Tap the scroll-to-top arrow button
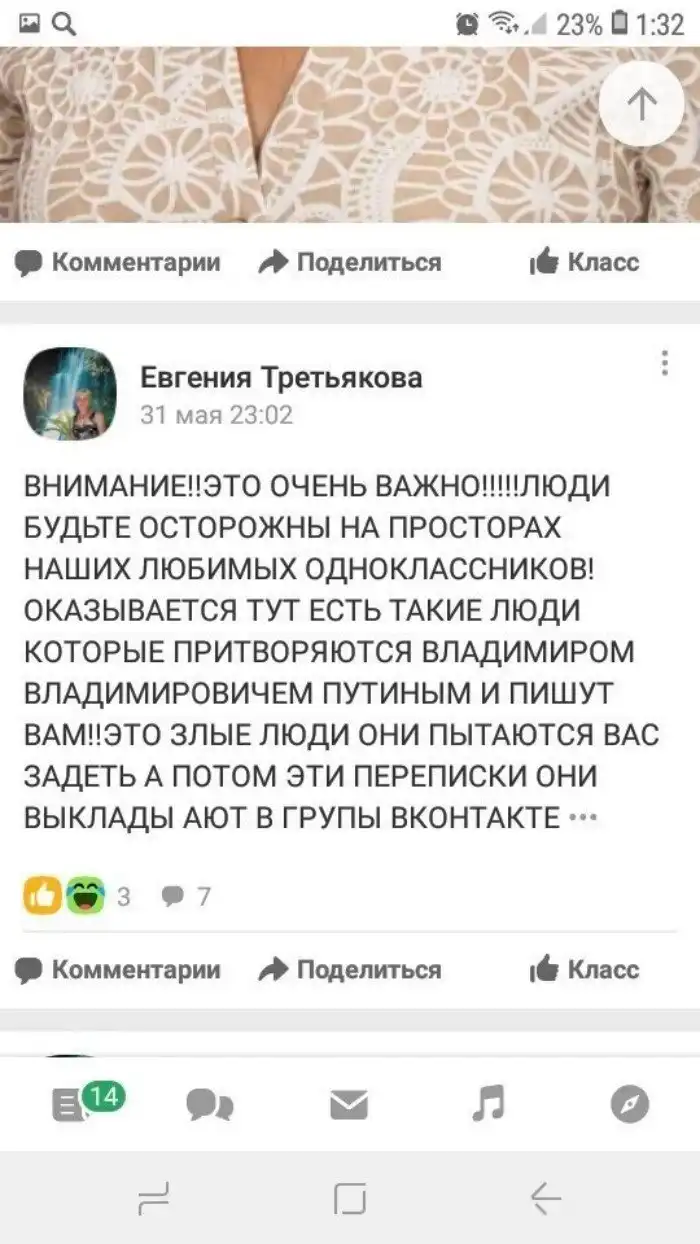This screenshot has height=1244, width=700. click(641, 104)
